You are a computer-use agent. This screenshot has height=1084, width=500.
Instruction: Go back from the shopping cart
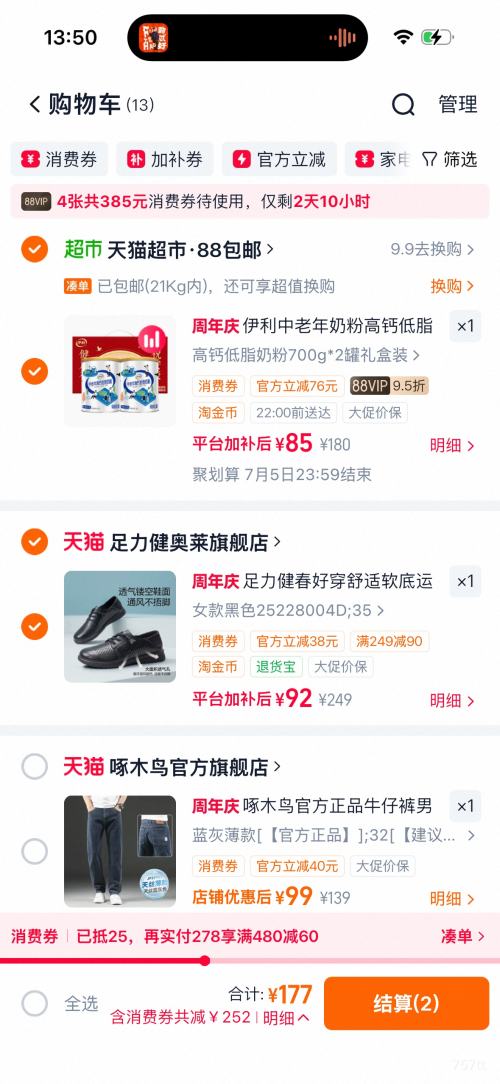point(35,104)
